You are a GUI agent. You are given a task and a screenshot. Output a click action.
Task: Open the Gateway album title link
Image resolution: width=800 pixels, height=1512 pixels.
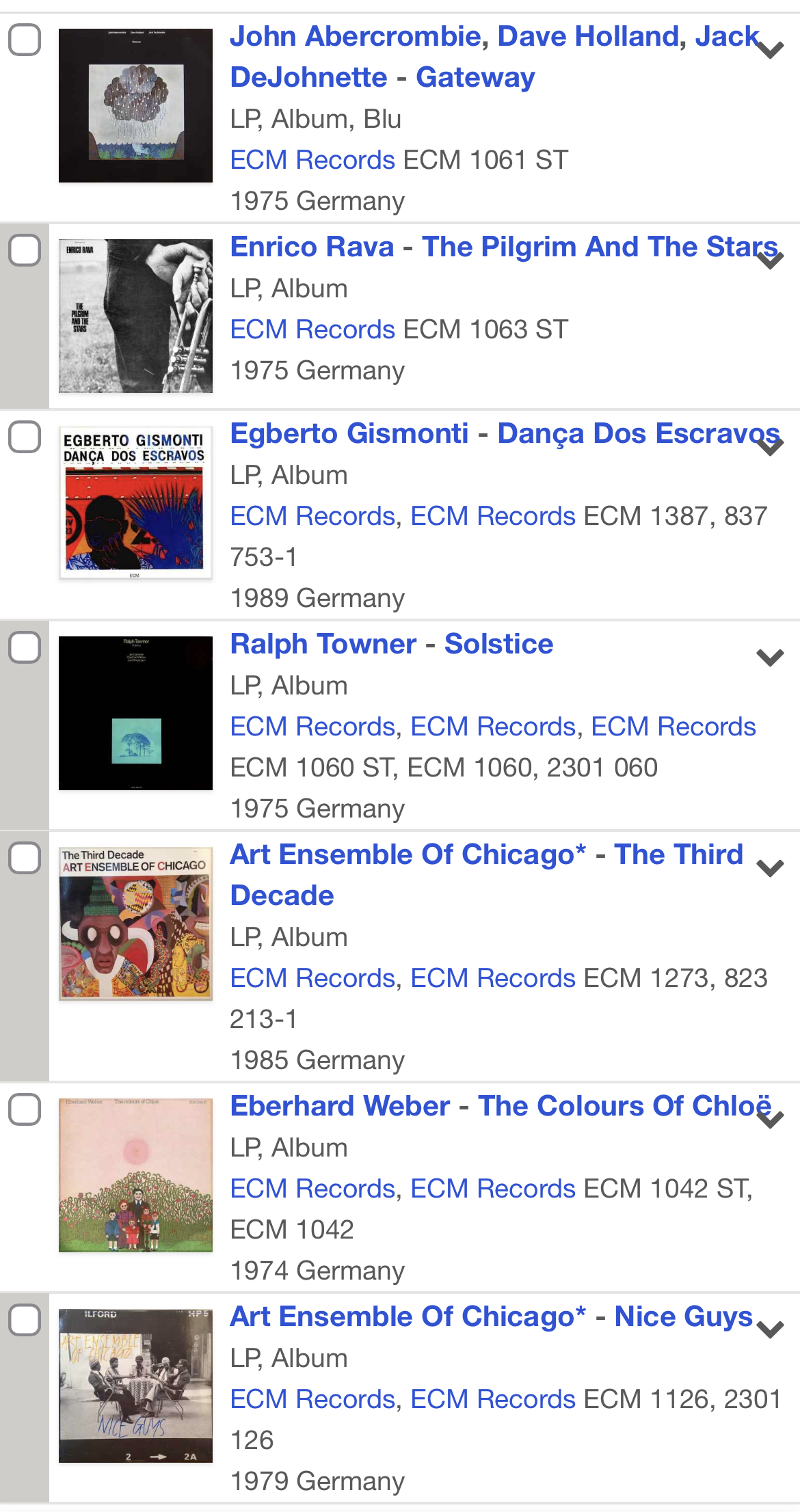494,57
